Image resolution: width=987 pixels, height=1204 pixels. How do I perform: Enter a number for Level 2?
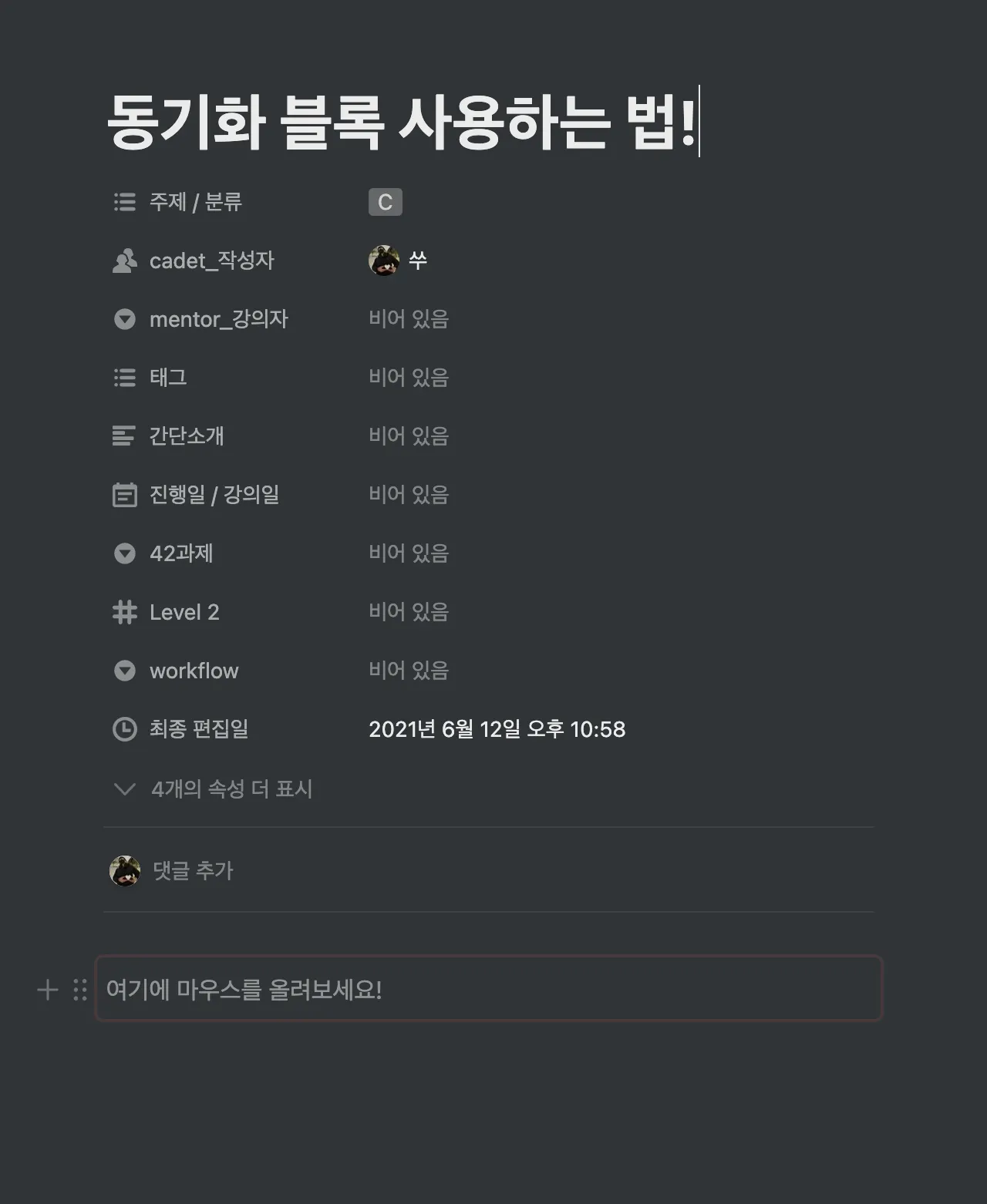409,612
